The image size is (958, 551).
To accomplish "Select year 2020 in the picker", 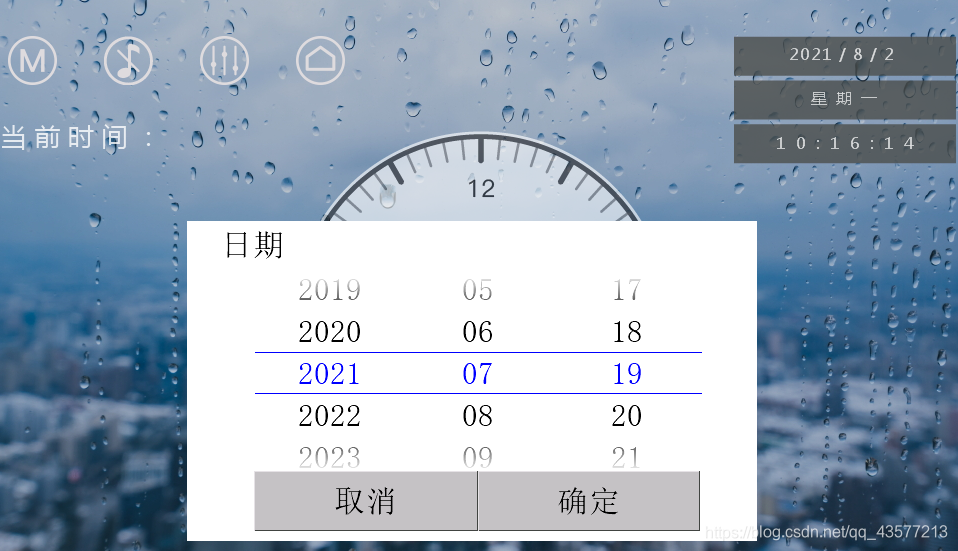I will click(x=329, y=332).
